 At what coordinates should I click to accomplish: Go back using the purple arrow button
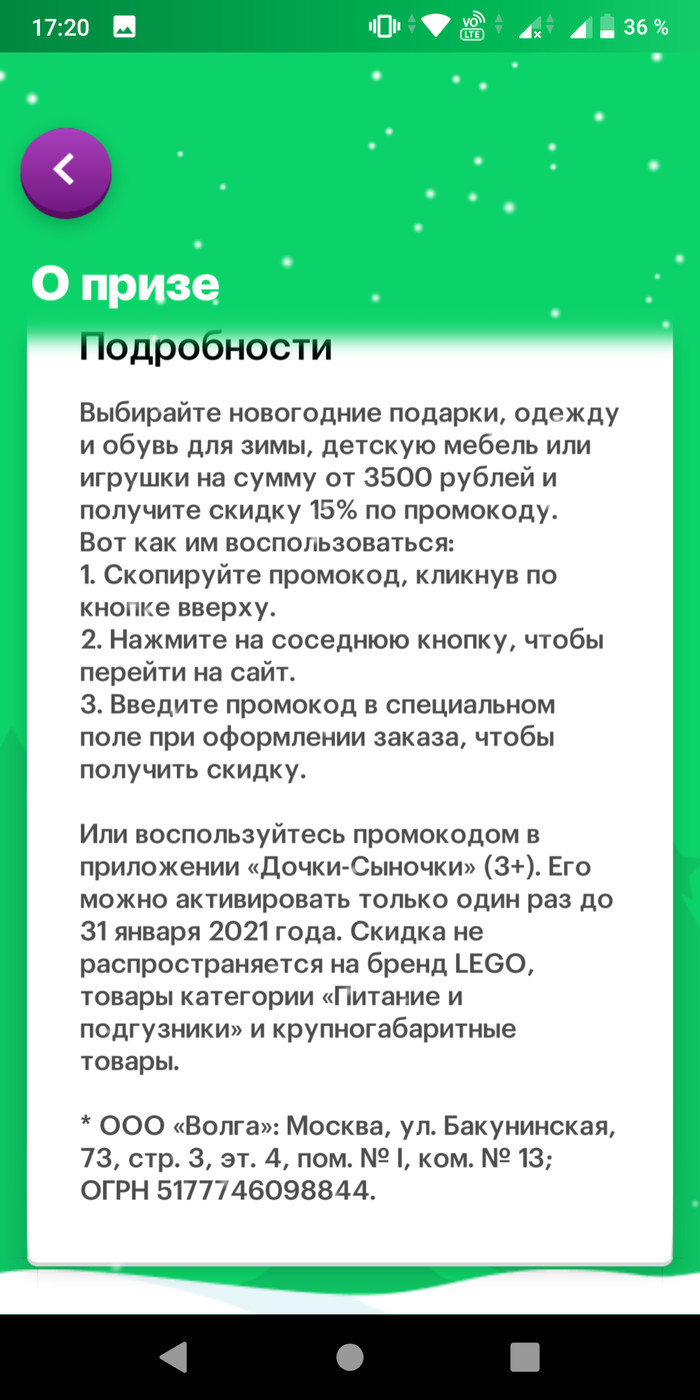point(65,170)
